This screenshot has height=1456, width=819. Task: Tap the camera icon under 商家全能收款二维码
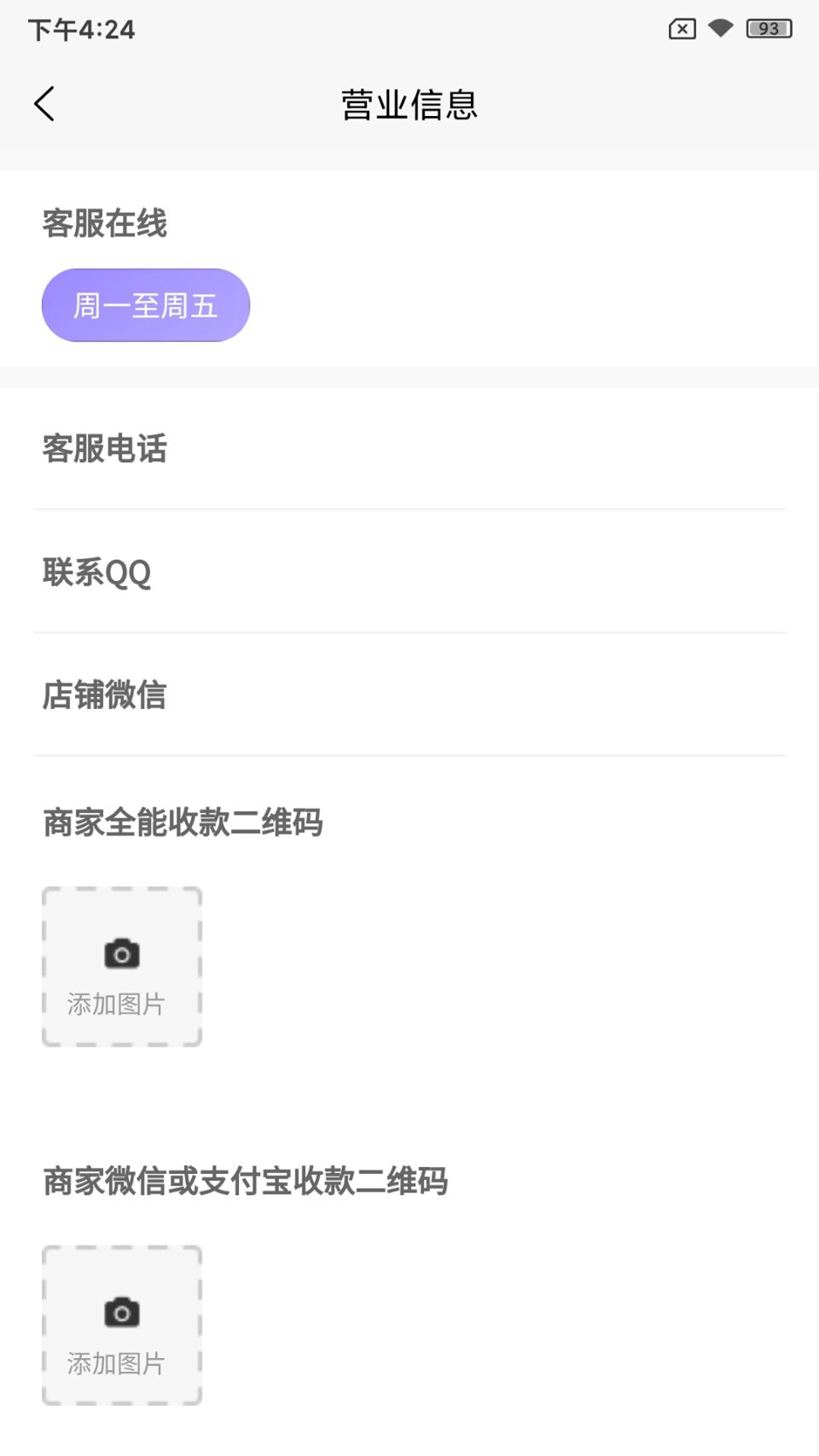[x=121, y=954]
